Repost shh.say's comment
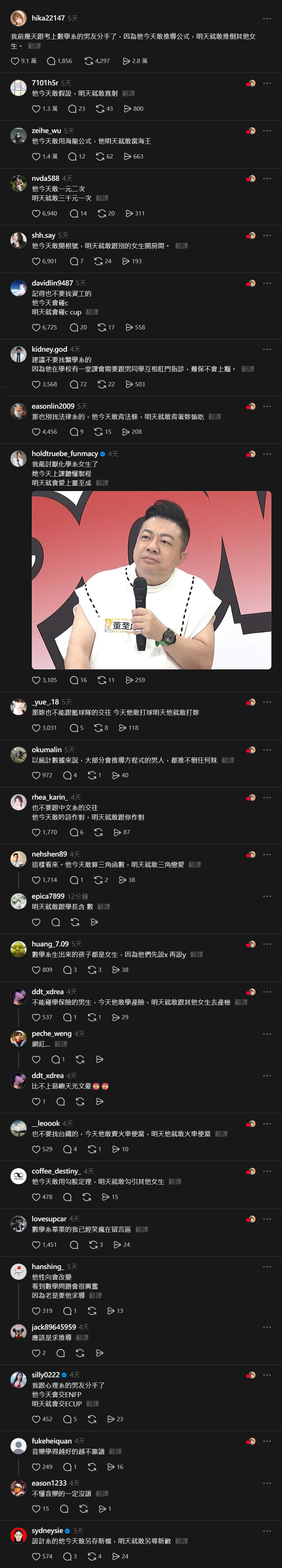Screen dimensions: 282x1568 point(99,261)
